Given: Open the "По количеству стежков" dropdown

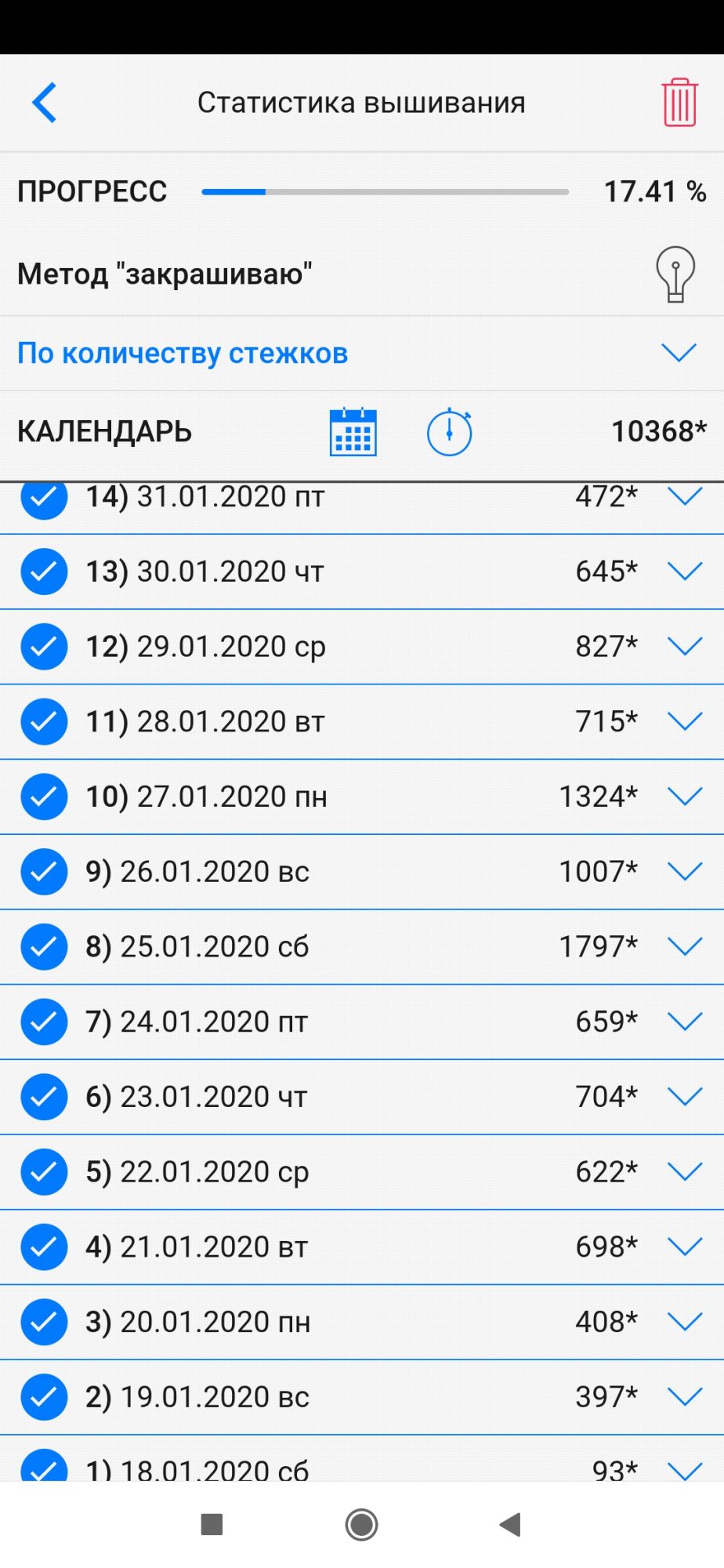Looking at the screenshot, I should [679, 353].
